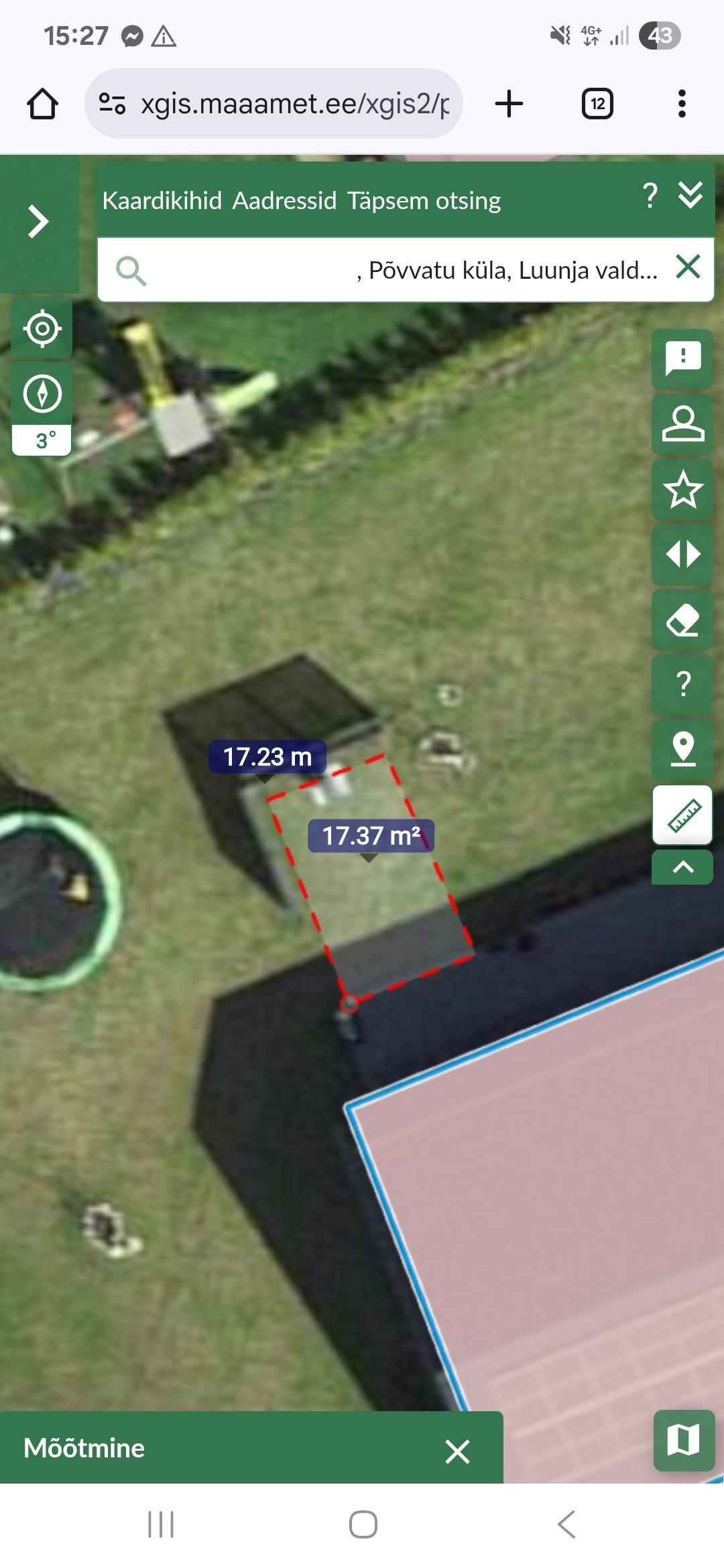The height and width of the screenshot is (1568, 724).
Task: Toggle the ruler measuring tool
Action: [682, 815]
